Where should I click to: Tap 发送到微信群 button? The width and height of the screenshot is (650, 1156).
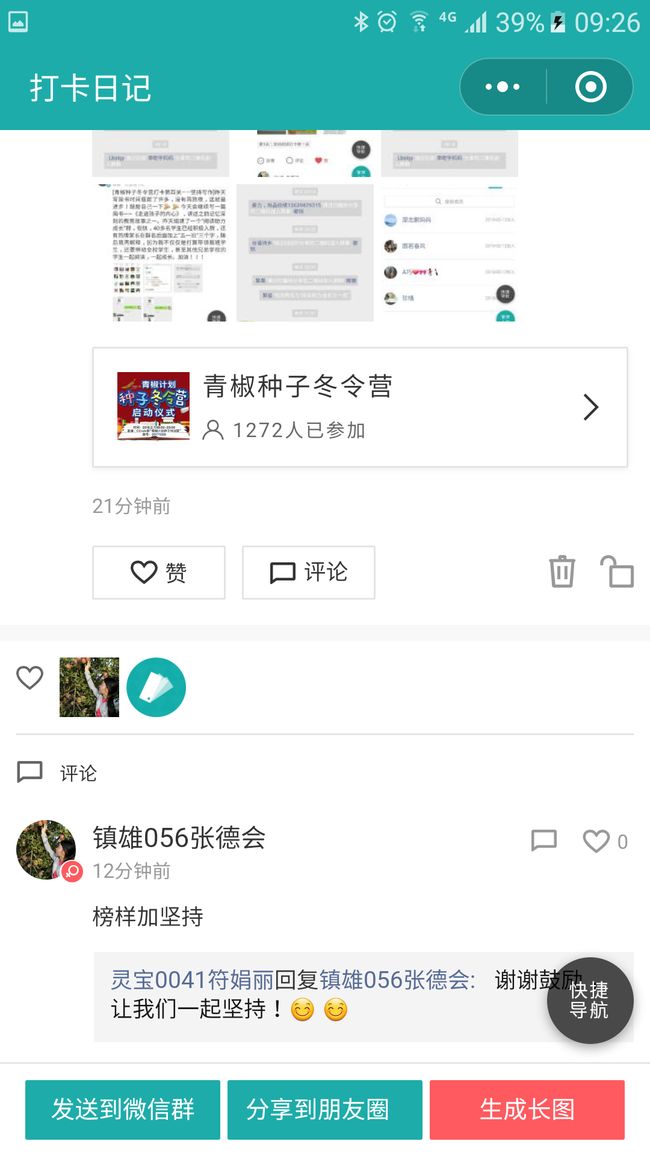point(122,1110)
